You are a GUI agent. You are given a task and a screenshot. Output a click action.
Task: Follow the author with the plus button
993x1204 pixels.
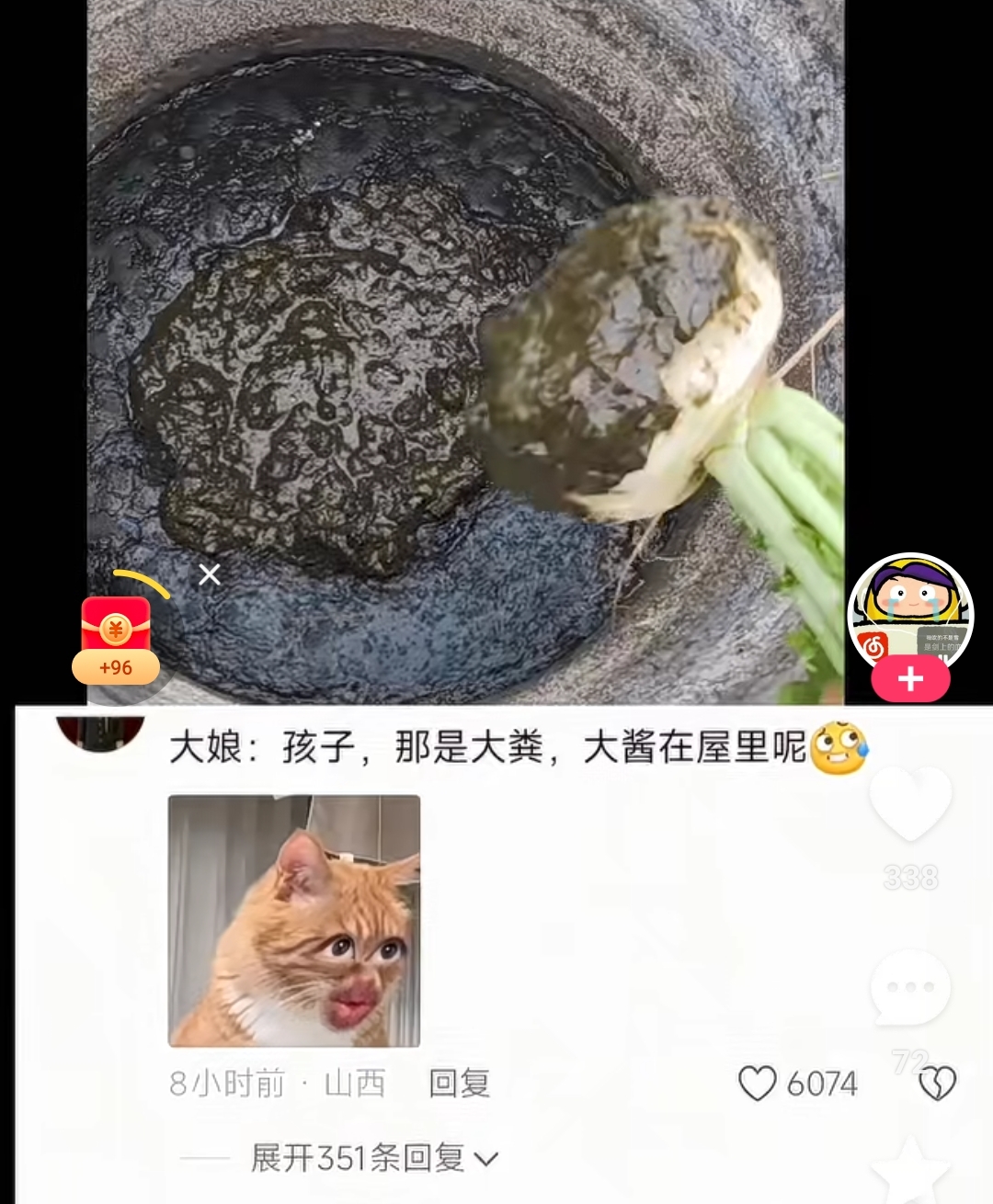[909, 679]
